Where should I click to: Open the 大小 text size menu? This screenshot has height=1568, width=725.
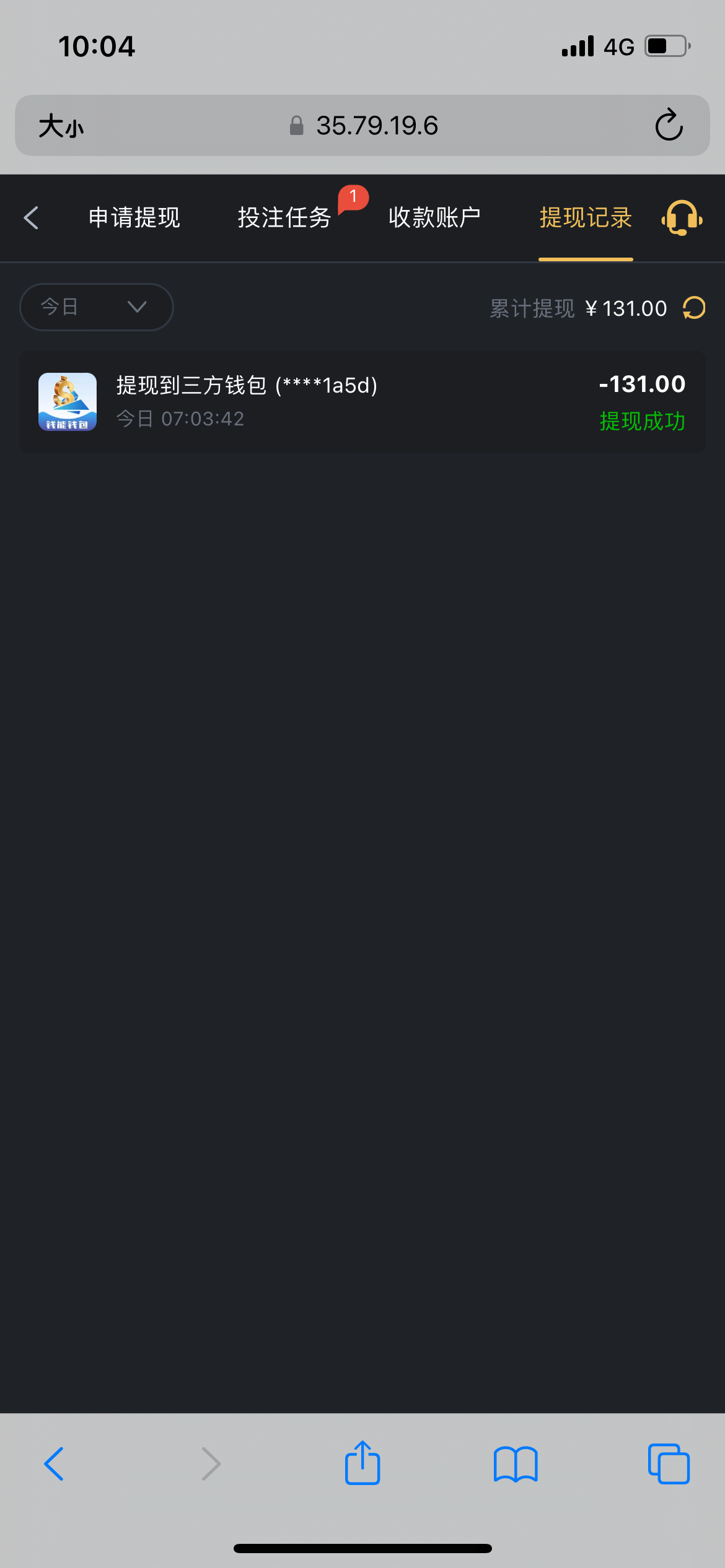coord(61,126)
